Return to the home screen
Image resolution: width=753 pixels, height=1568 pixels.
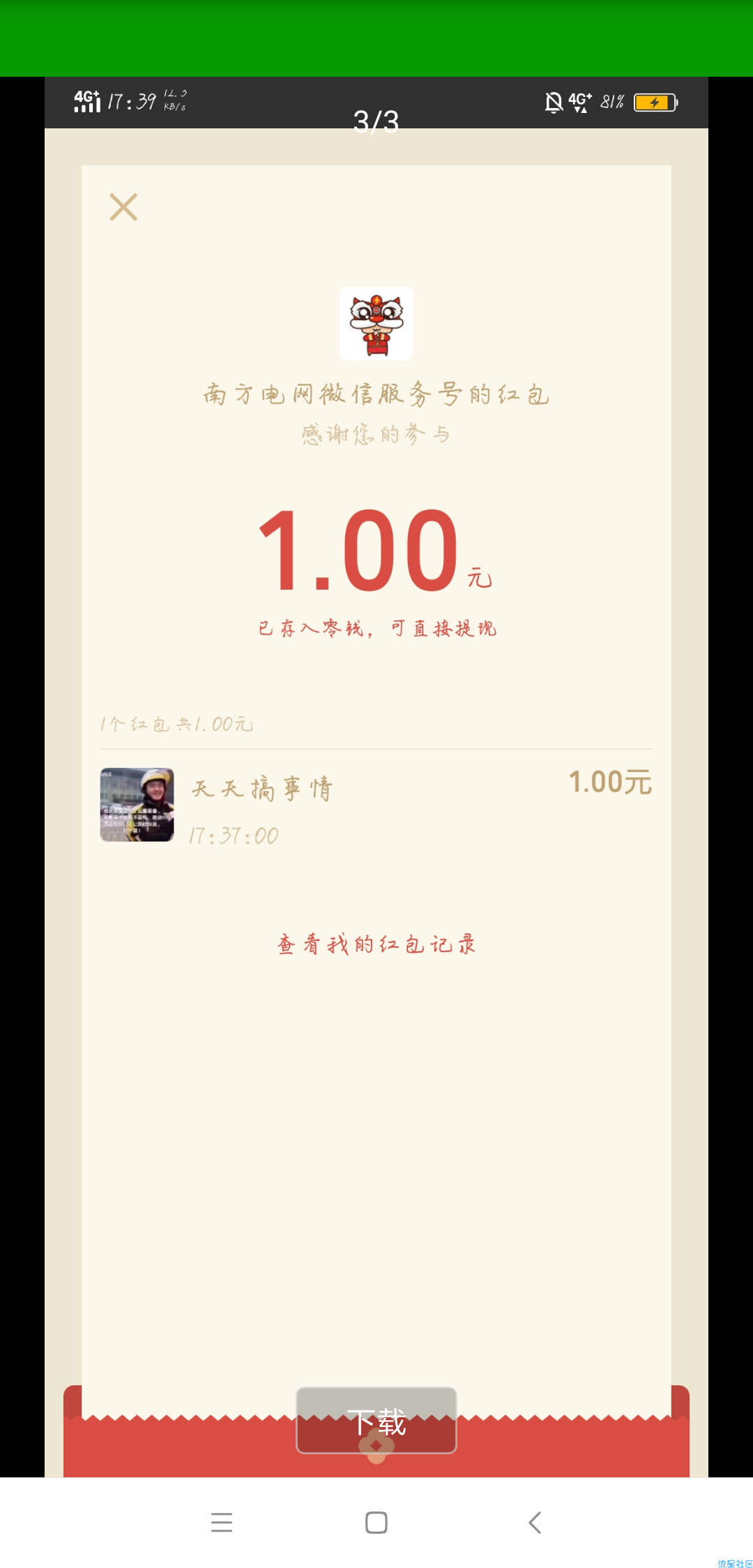(x=376, y=1522)
